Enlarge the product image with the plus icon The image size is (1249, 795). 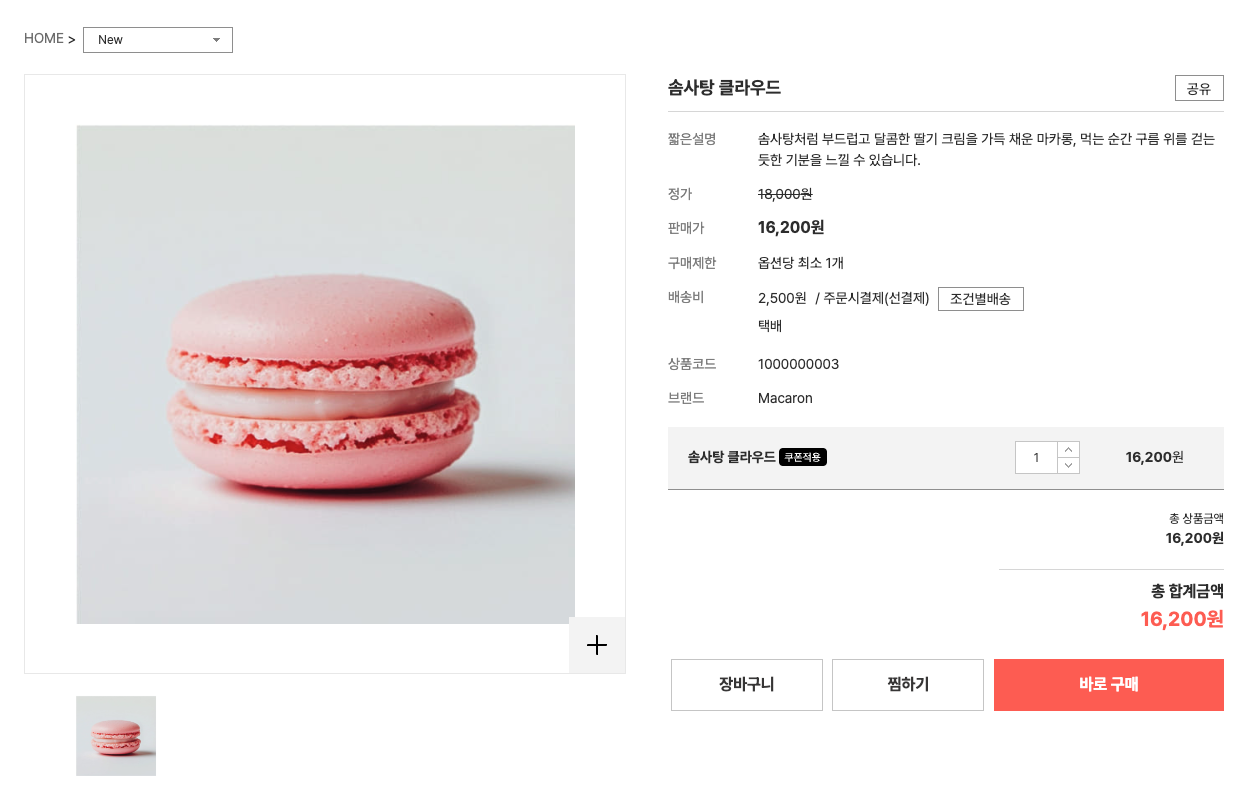tap(597, 645)
